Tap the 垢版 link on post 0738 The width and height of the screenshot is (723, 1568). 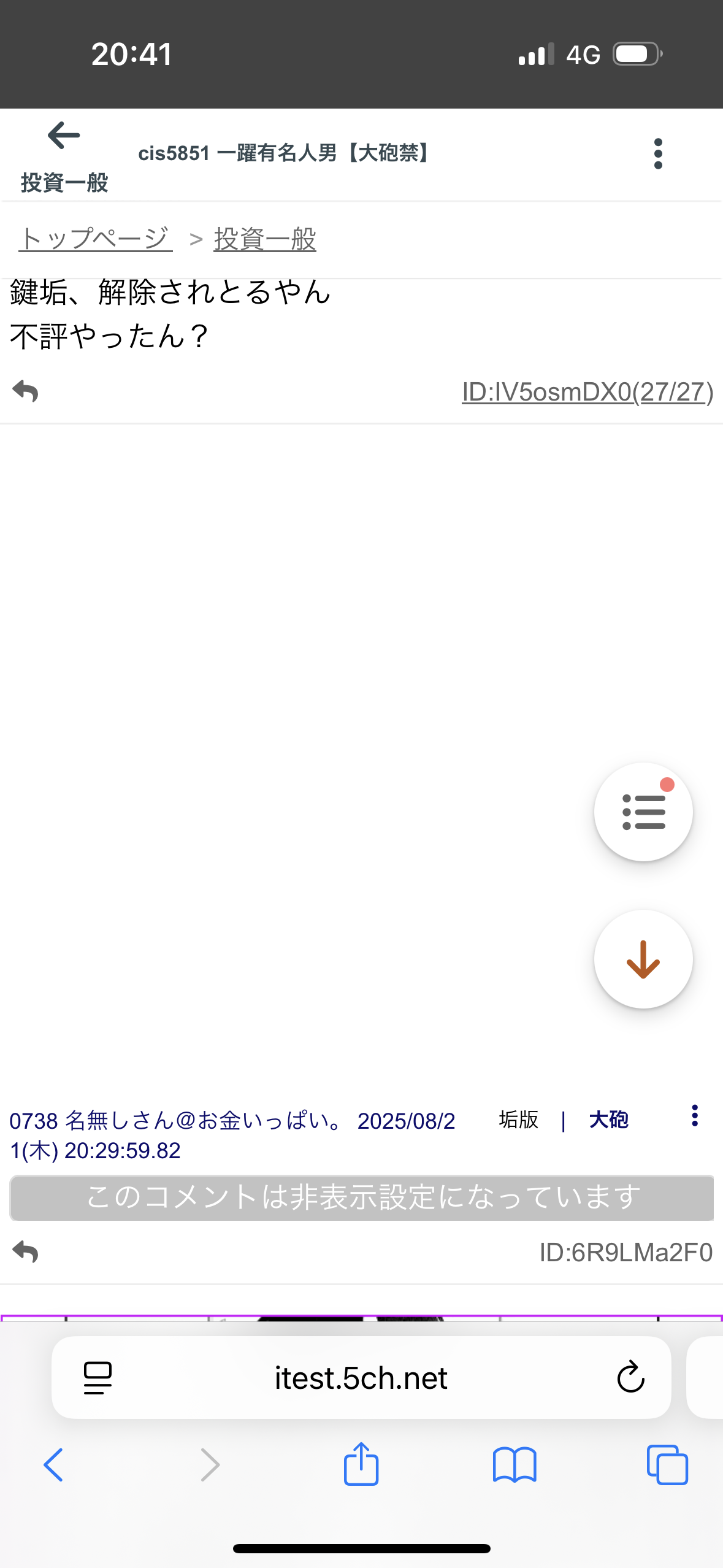(519, 1120)
